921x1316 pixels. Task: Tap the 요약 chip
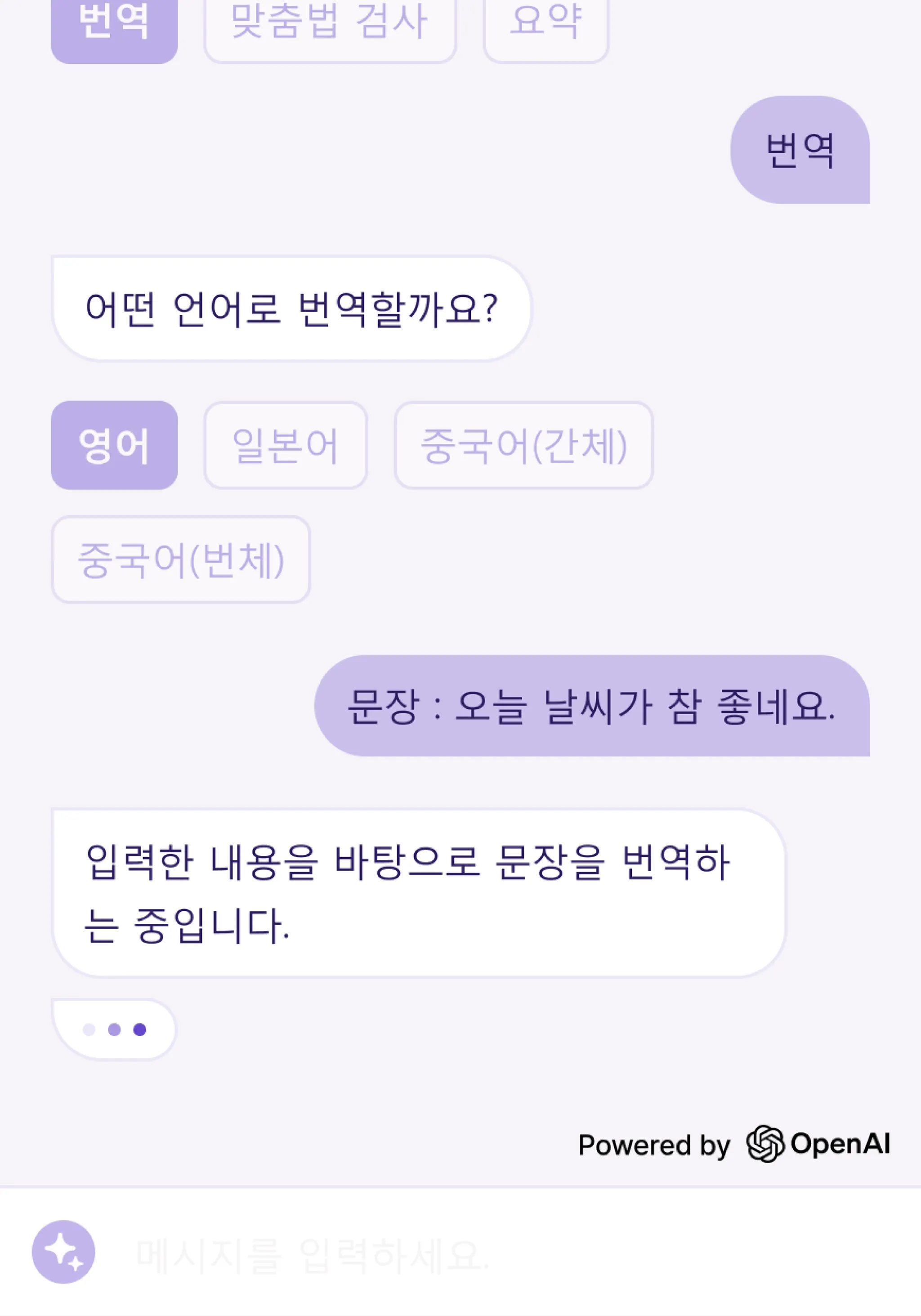pyautogui.click(x=545, y=26)
